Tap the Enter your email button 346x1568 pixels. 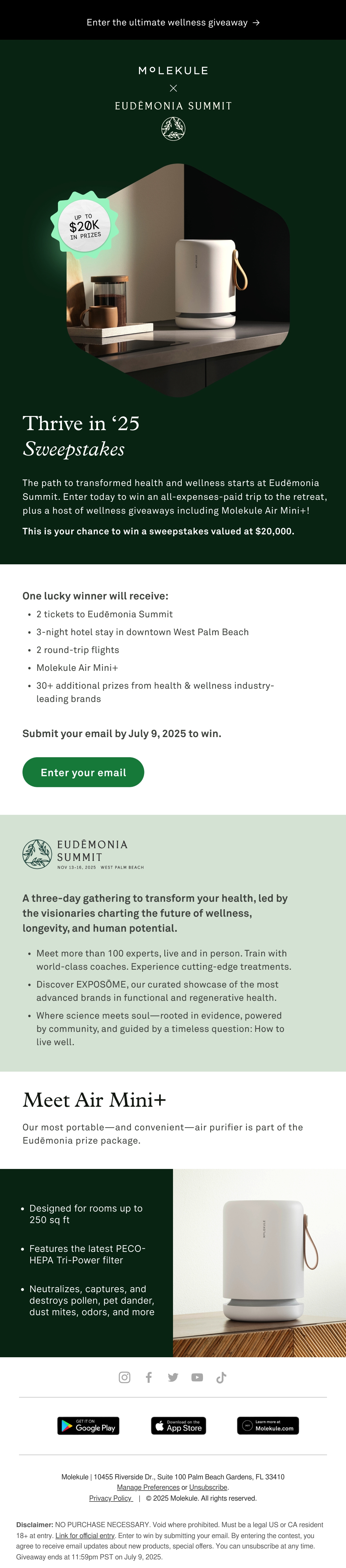pyautogui.click(x=83, y=772)
